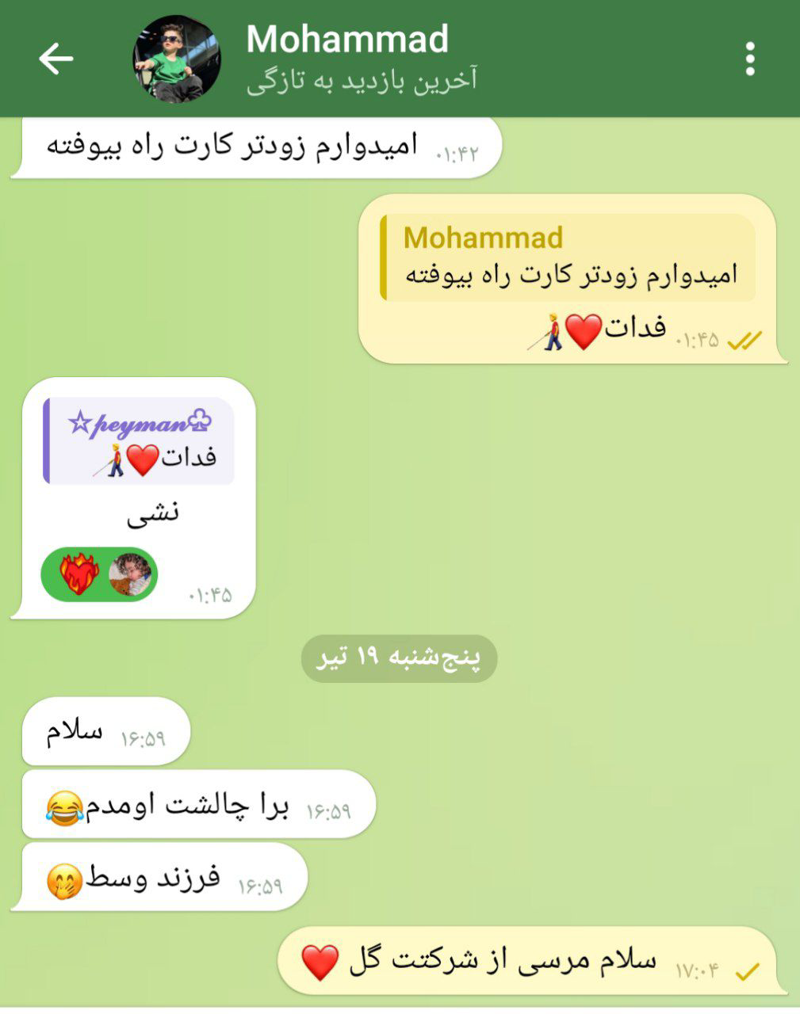Go back to the chat list
800x1014 pixels.
click(56, 59)
